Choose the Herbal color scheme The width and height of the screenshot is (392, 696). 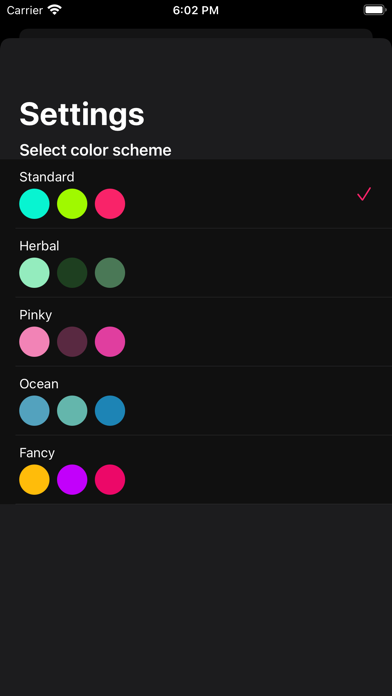coord(196,263)
